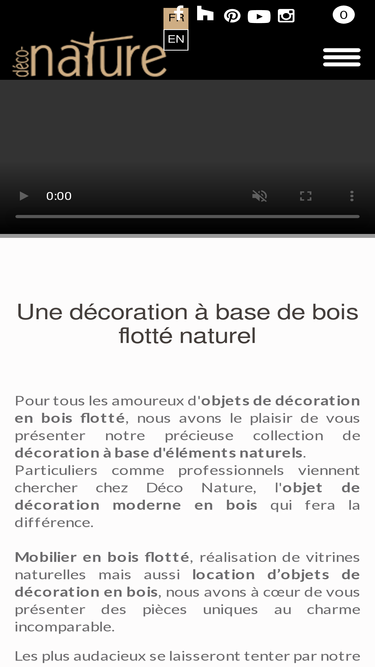Open the video's more options menu
Image resolution: width=375 pixels, height=667 pixels.
pos(352,196)
